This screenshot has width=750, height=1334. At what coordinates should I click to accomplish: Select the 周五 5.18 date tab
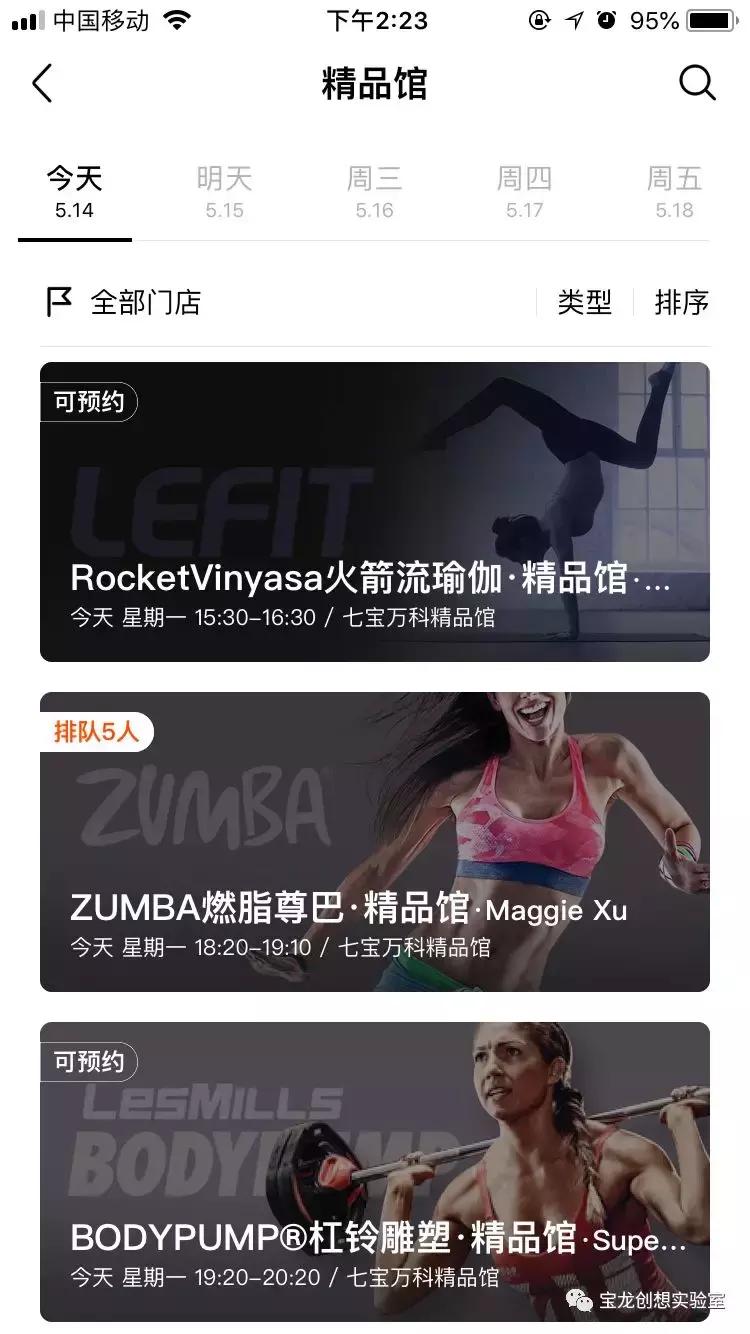click(x=675, y=192)
